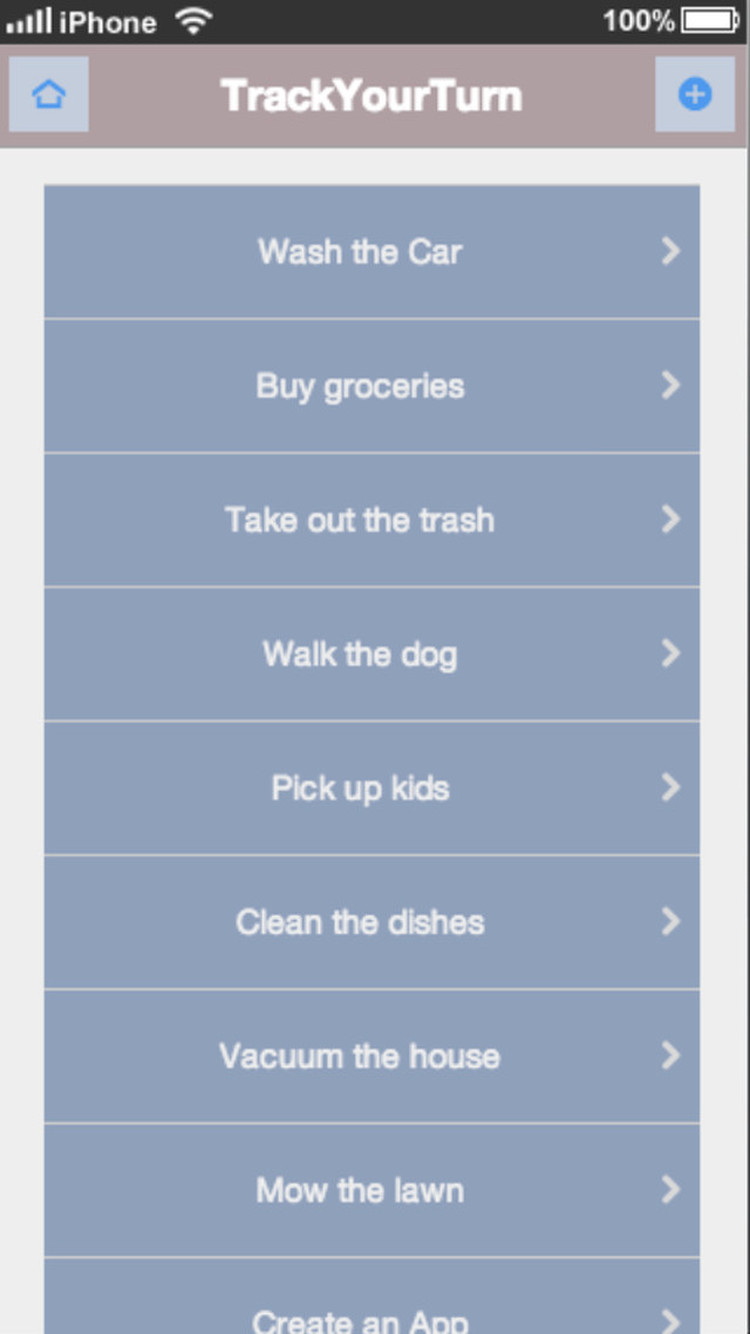Open the Wash the Car task
This screenshot has height=1334, width=750.
point(371,252)
